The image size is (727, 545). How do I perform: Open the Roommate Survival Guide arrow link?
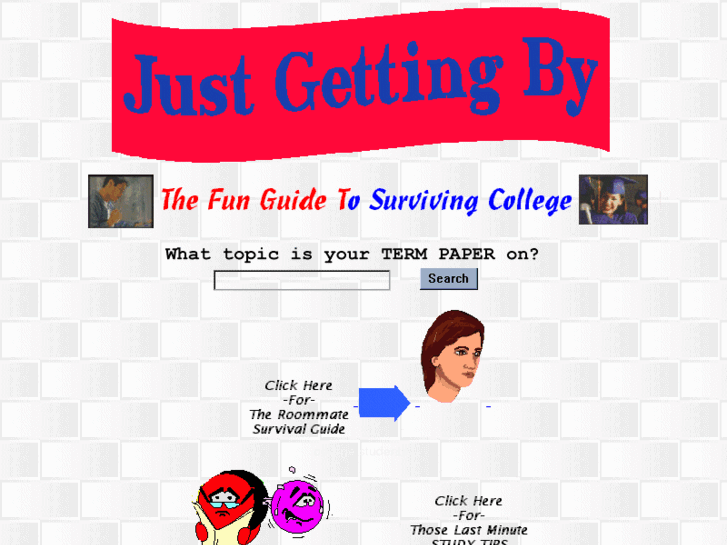point(383,403)
